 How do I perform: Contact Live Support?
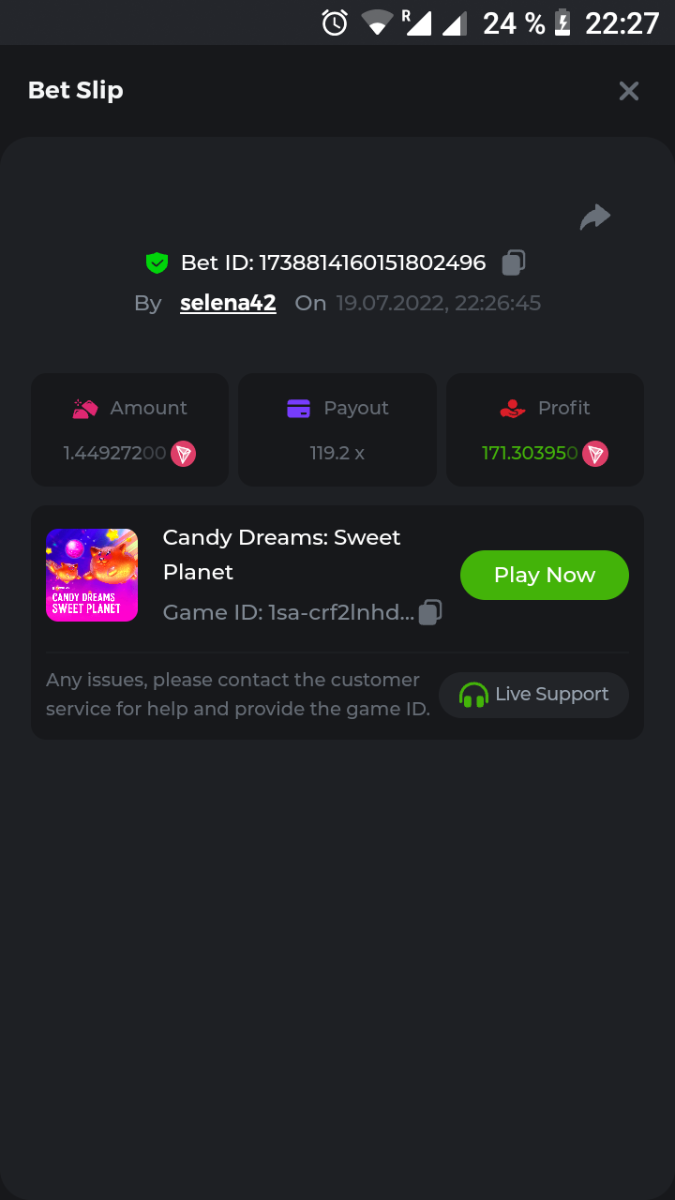(534, 694)
